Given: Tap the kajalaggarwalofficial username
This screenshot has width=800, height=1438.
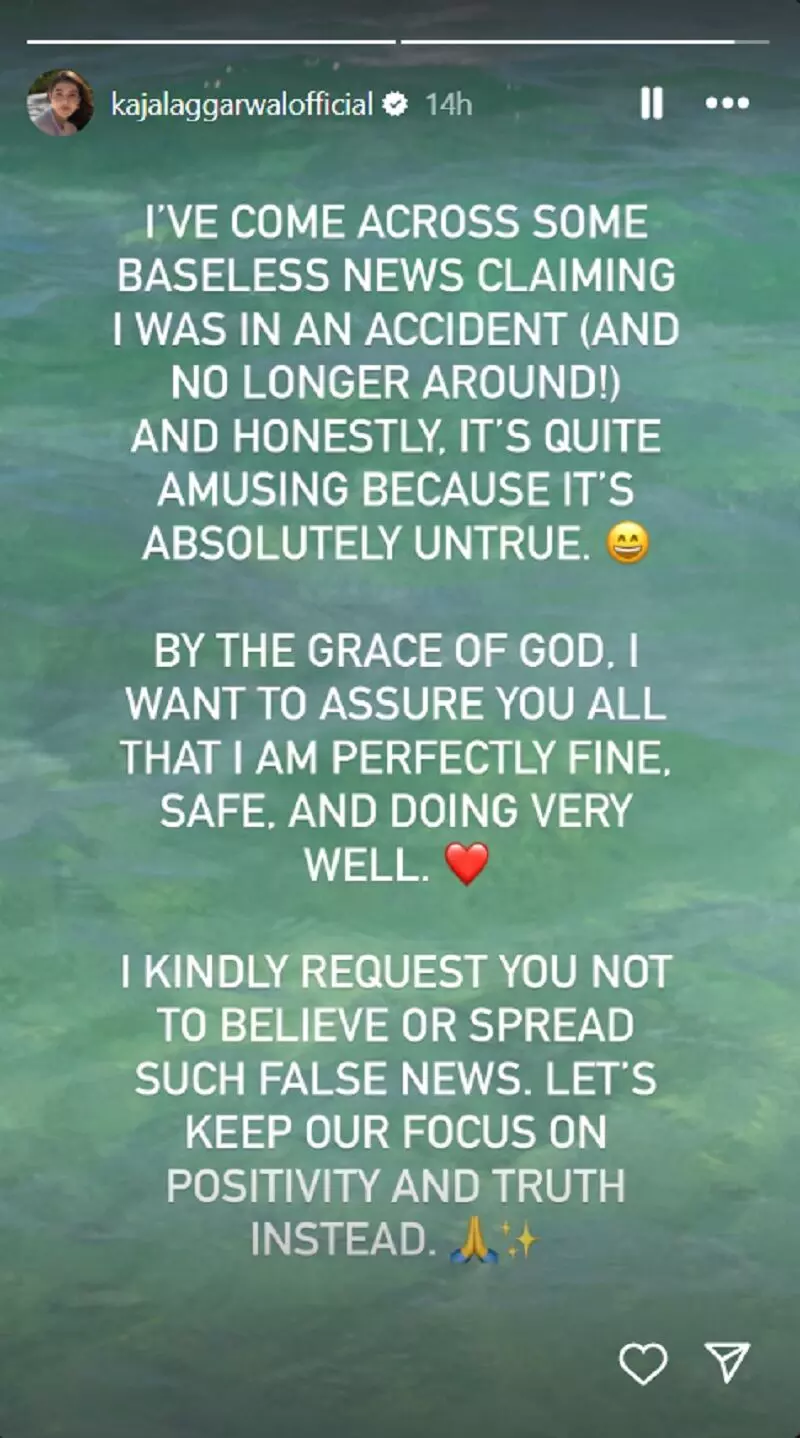Looking at the screenshot, I should pyautogui.click(x=241, y=103).
